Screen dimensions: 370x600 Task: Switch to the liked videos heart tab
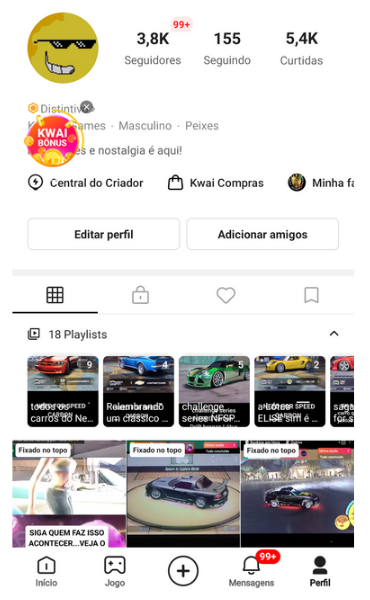(x=226, y=295)
